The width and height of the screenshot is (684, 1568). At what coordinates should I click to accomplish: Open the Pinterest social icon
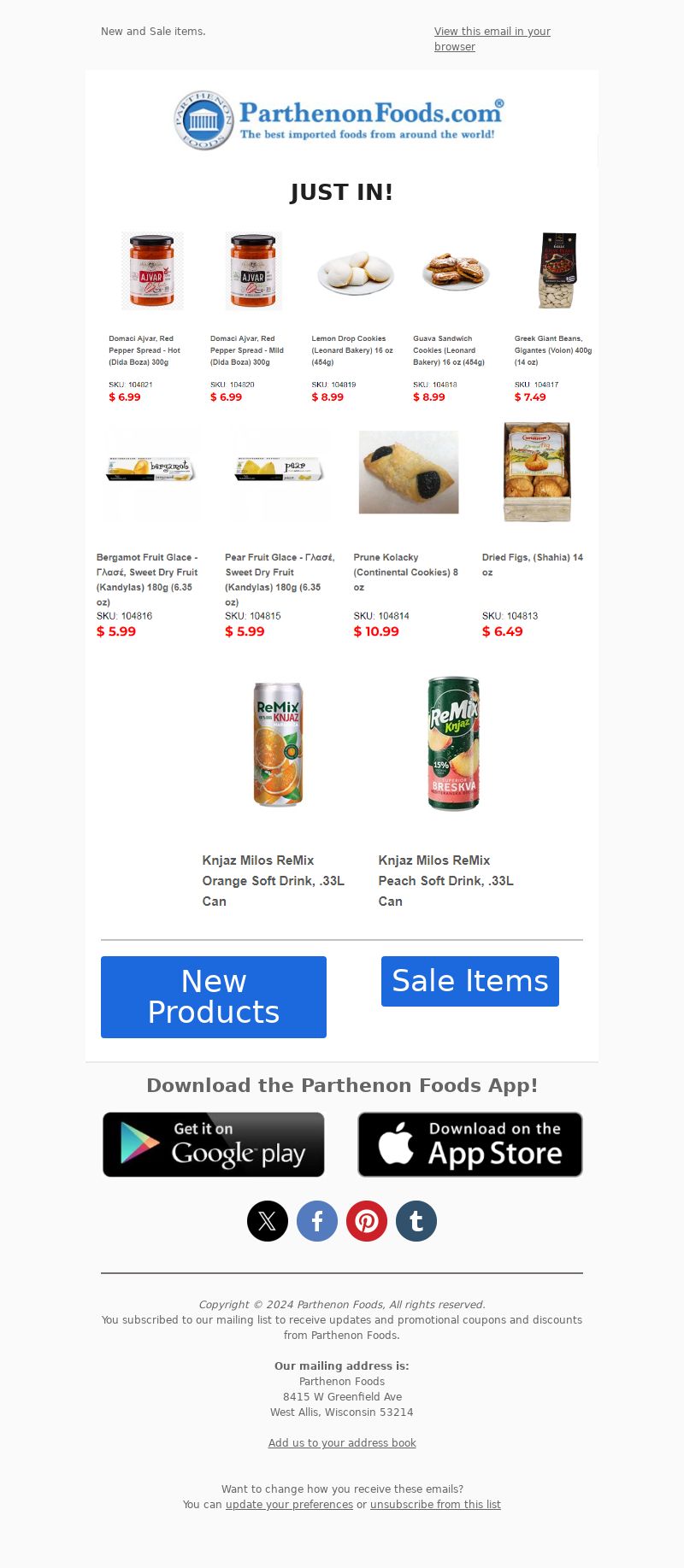click(367, 1221)
